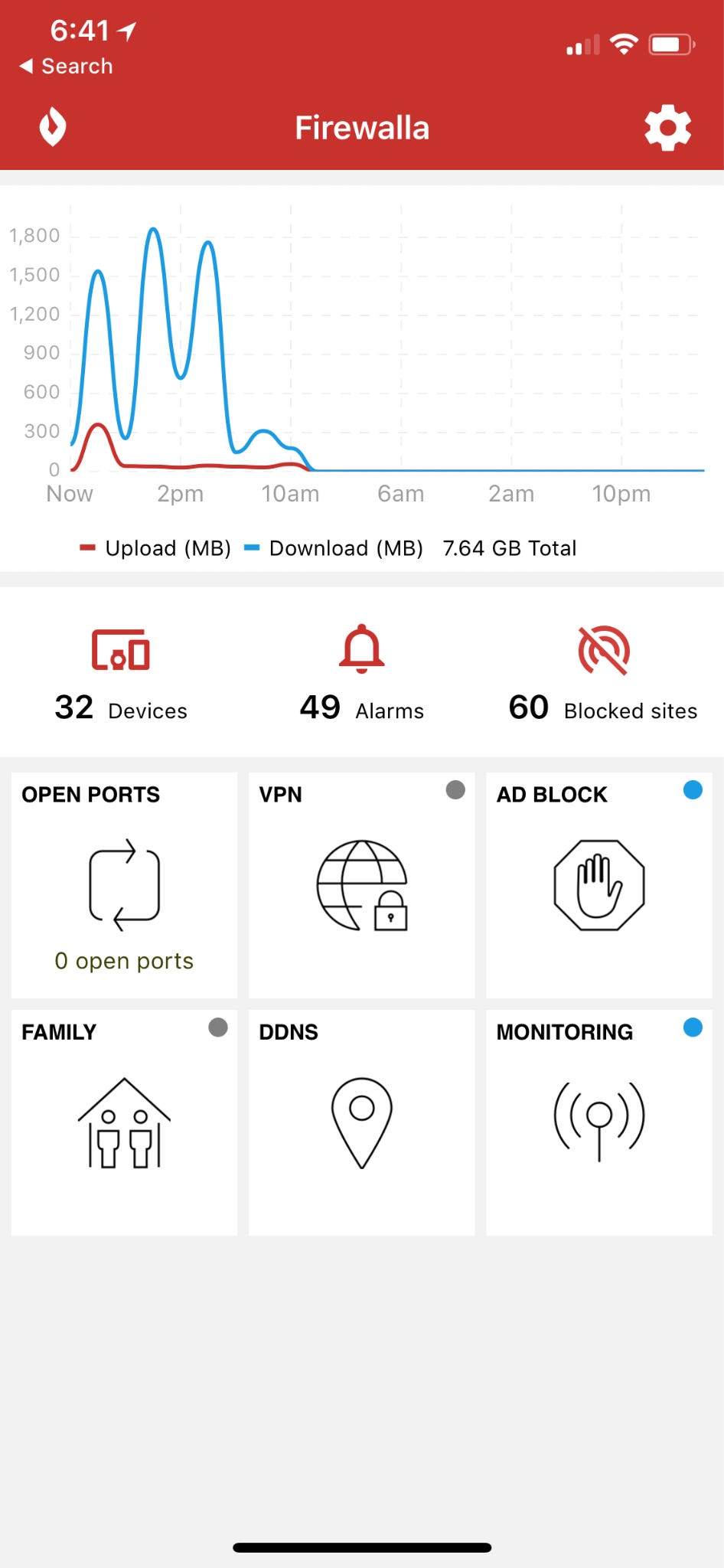Open the Family card
The width and height of the screenshot is (724, 1568).
click(x=125, y=1122)
